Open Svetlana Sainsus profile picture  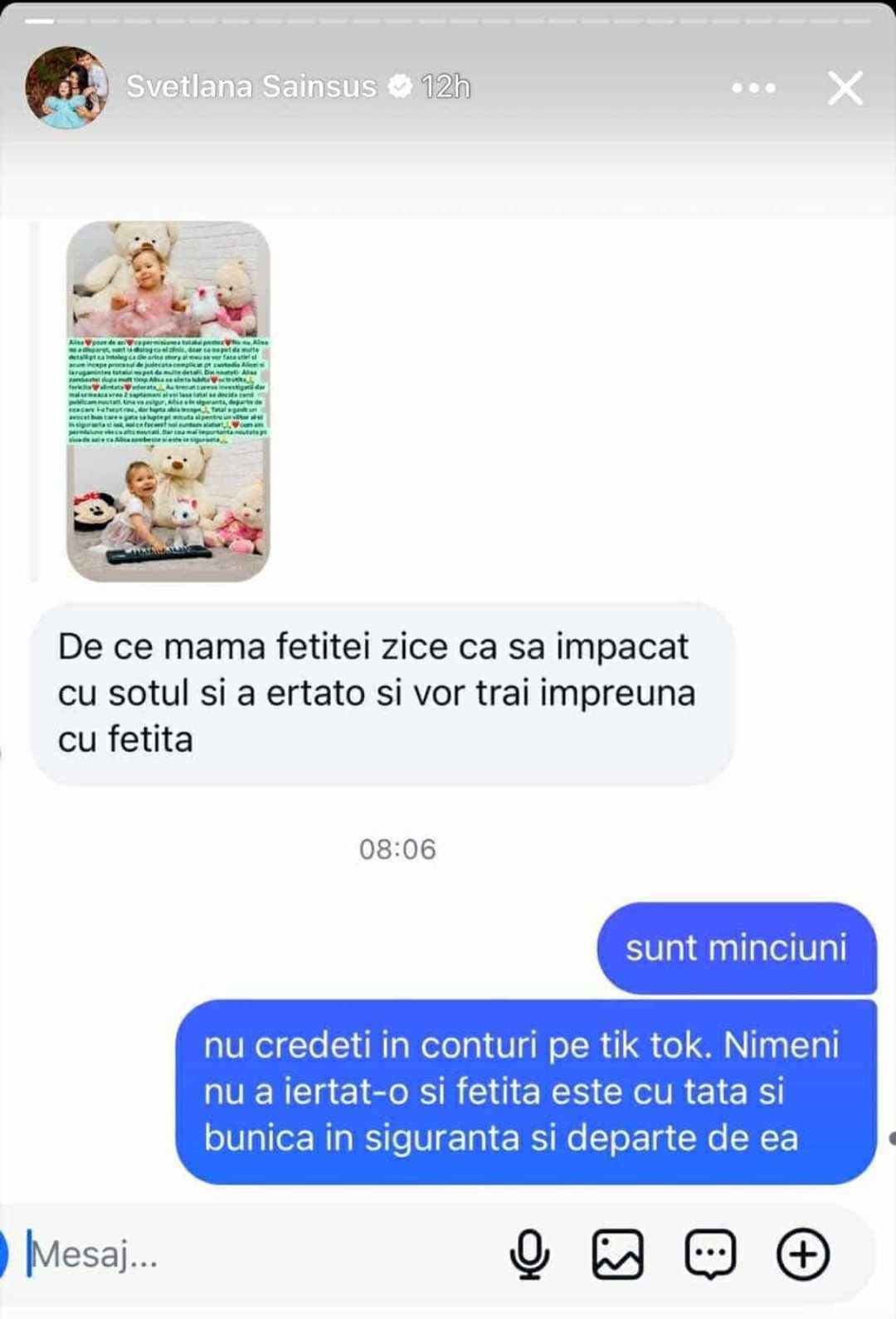[x=66, y=87]
